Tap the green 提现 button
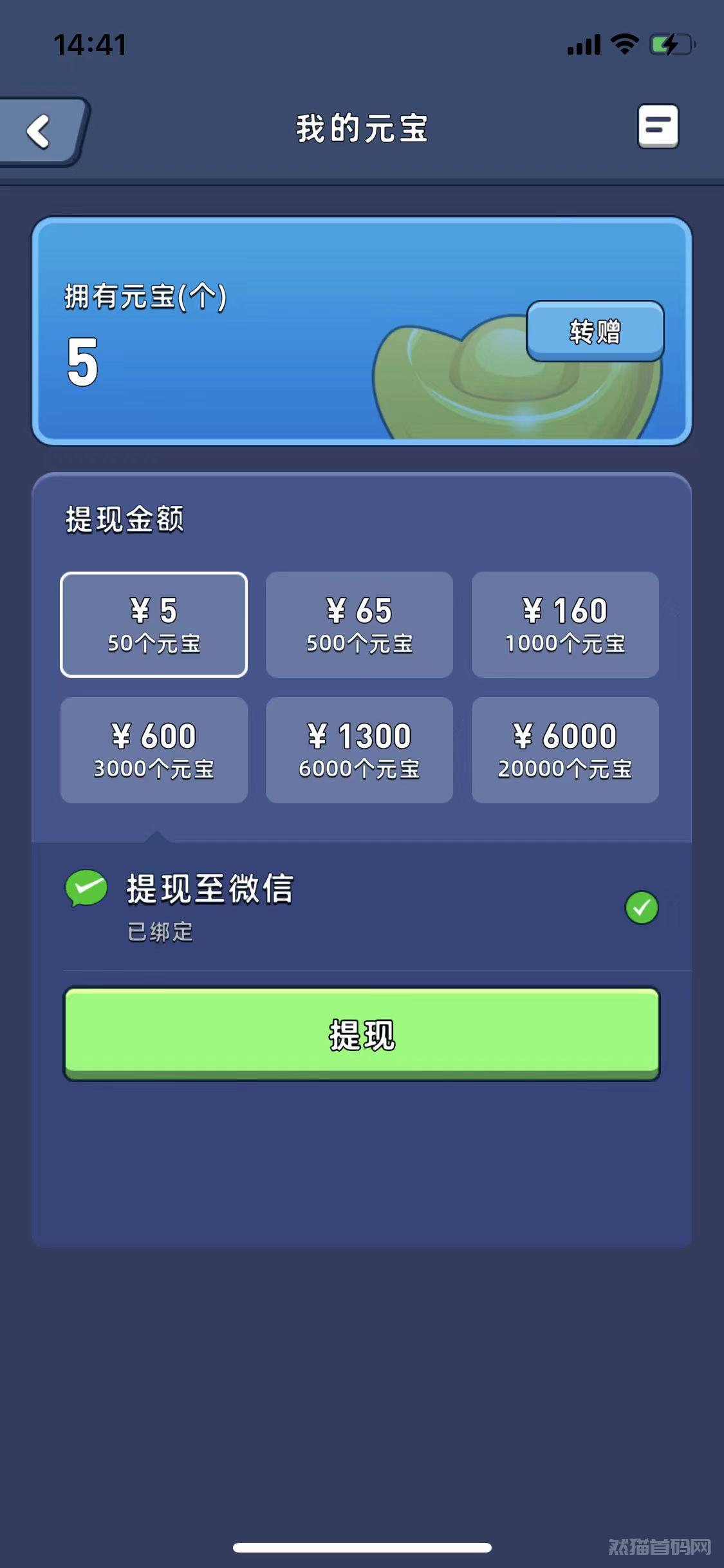724x1568 pixels. (362, 1034)
